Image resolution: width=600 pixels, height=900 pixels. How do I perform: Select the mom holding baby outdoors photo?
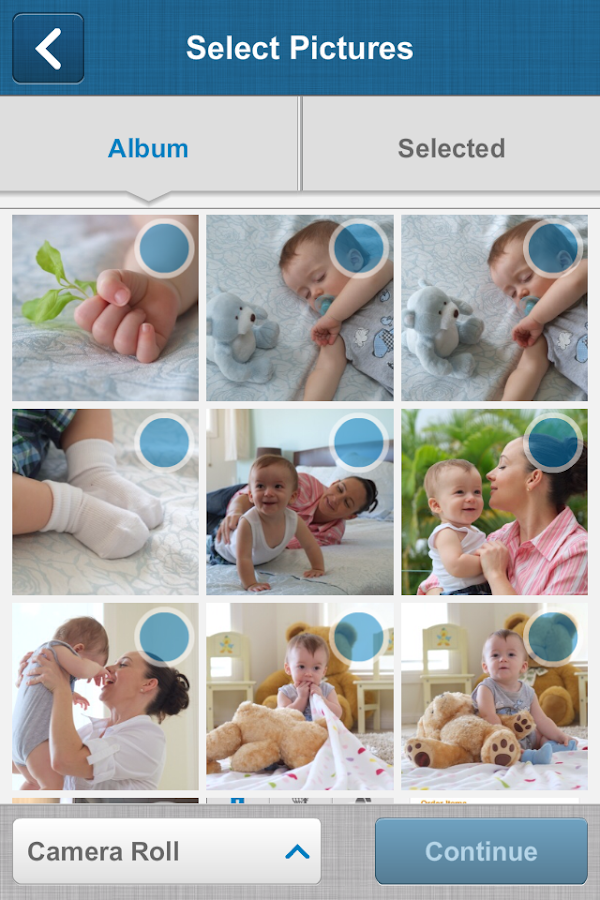[x=494, y=502]
